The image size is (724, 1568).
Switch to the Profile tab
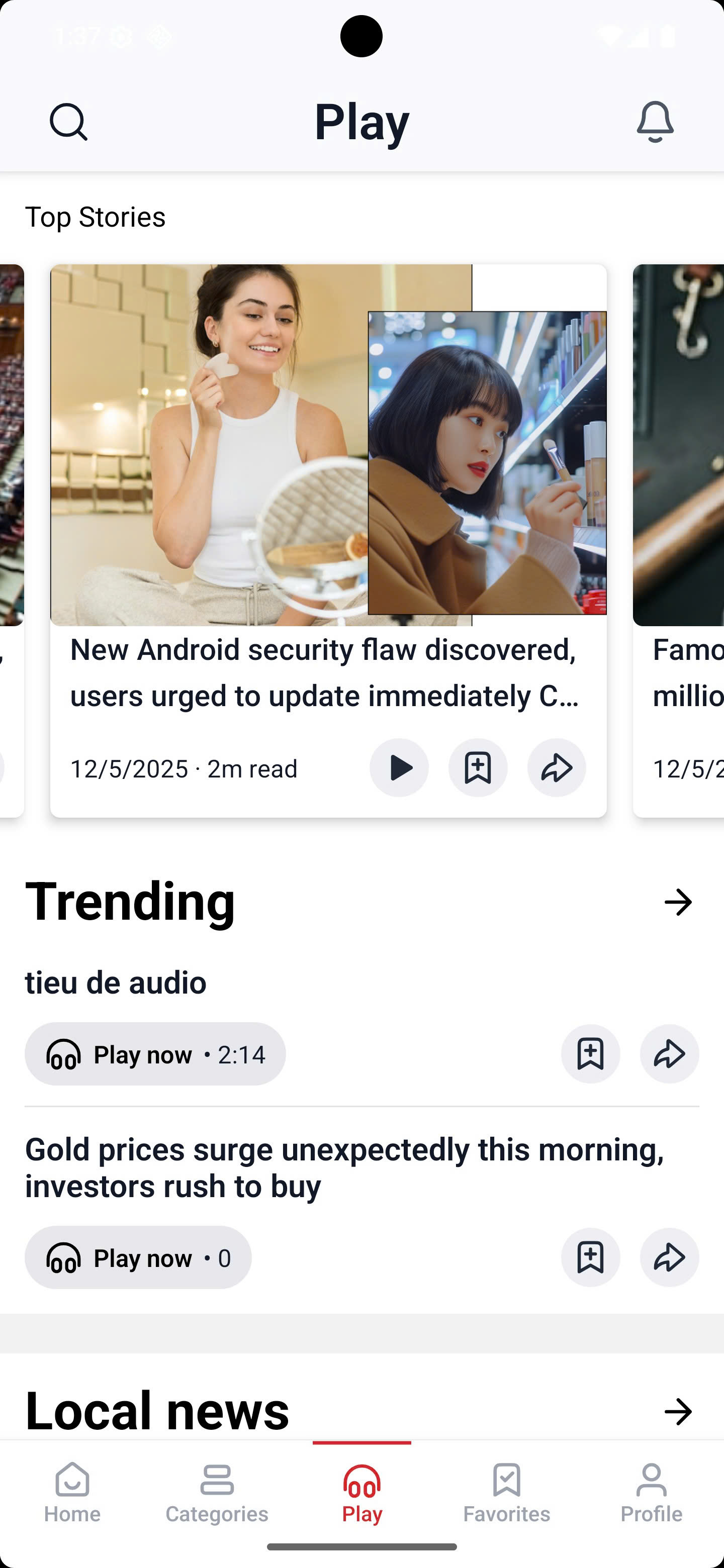(652, 1492)
